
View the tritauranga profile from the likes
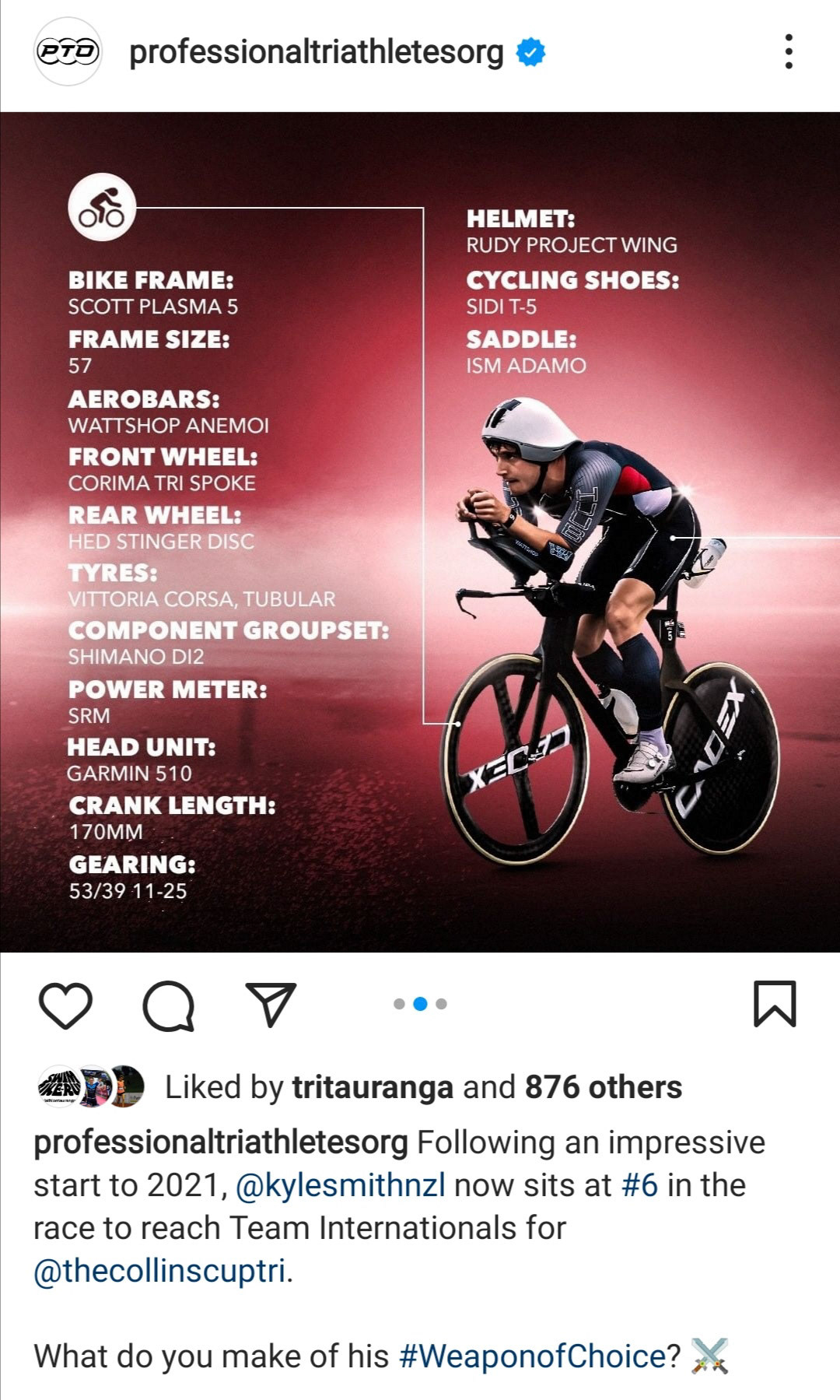tap(373, 1087)
